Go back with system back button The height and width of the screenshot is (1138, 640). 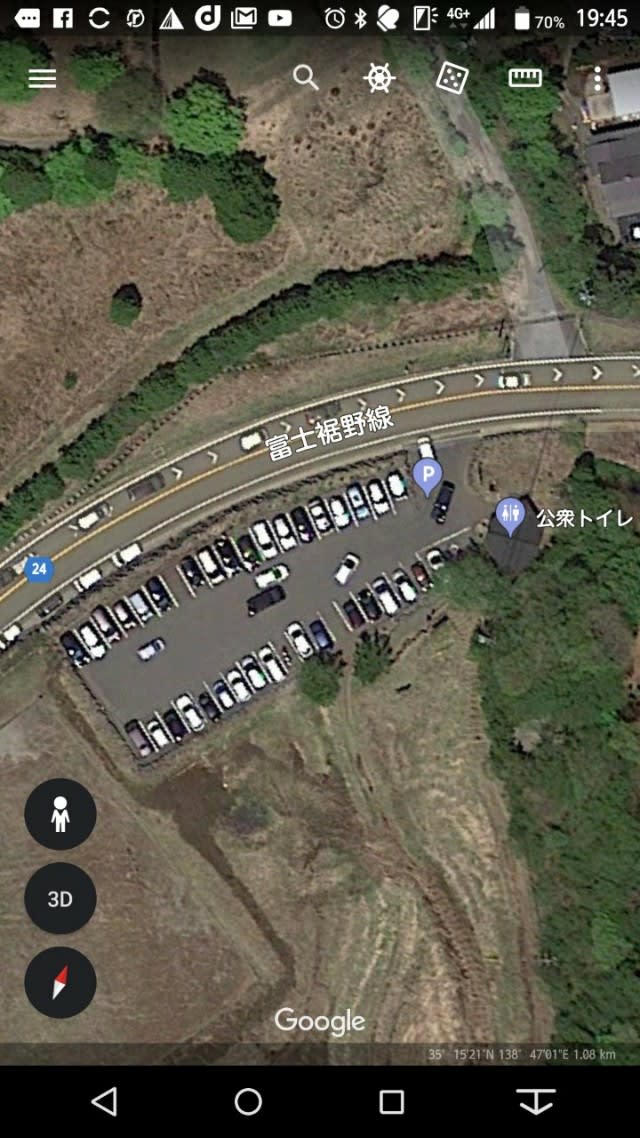[104, 1102]
